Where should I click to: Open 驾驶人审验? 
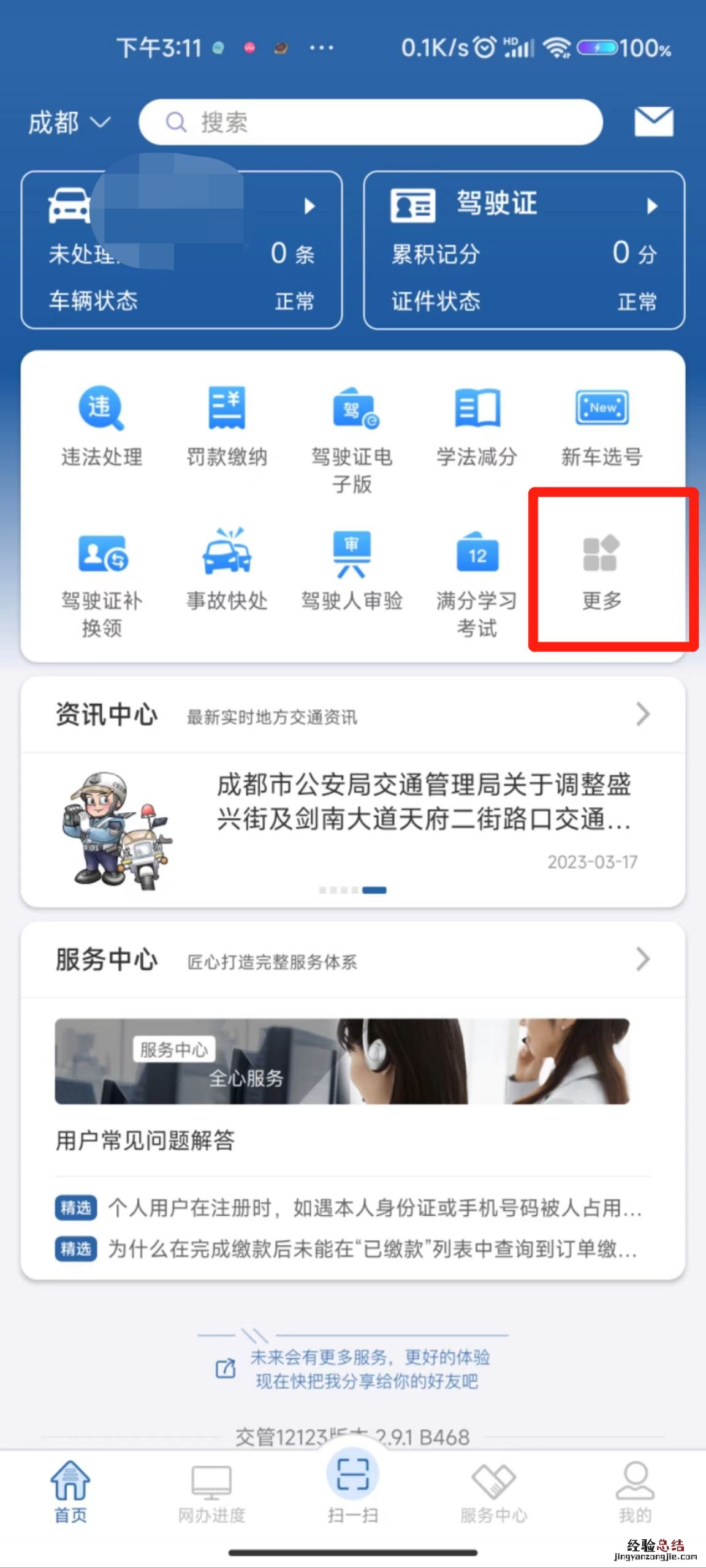coord(352,571)
